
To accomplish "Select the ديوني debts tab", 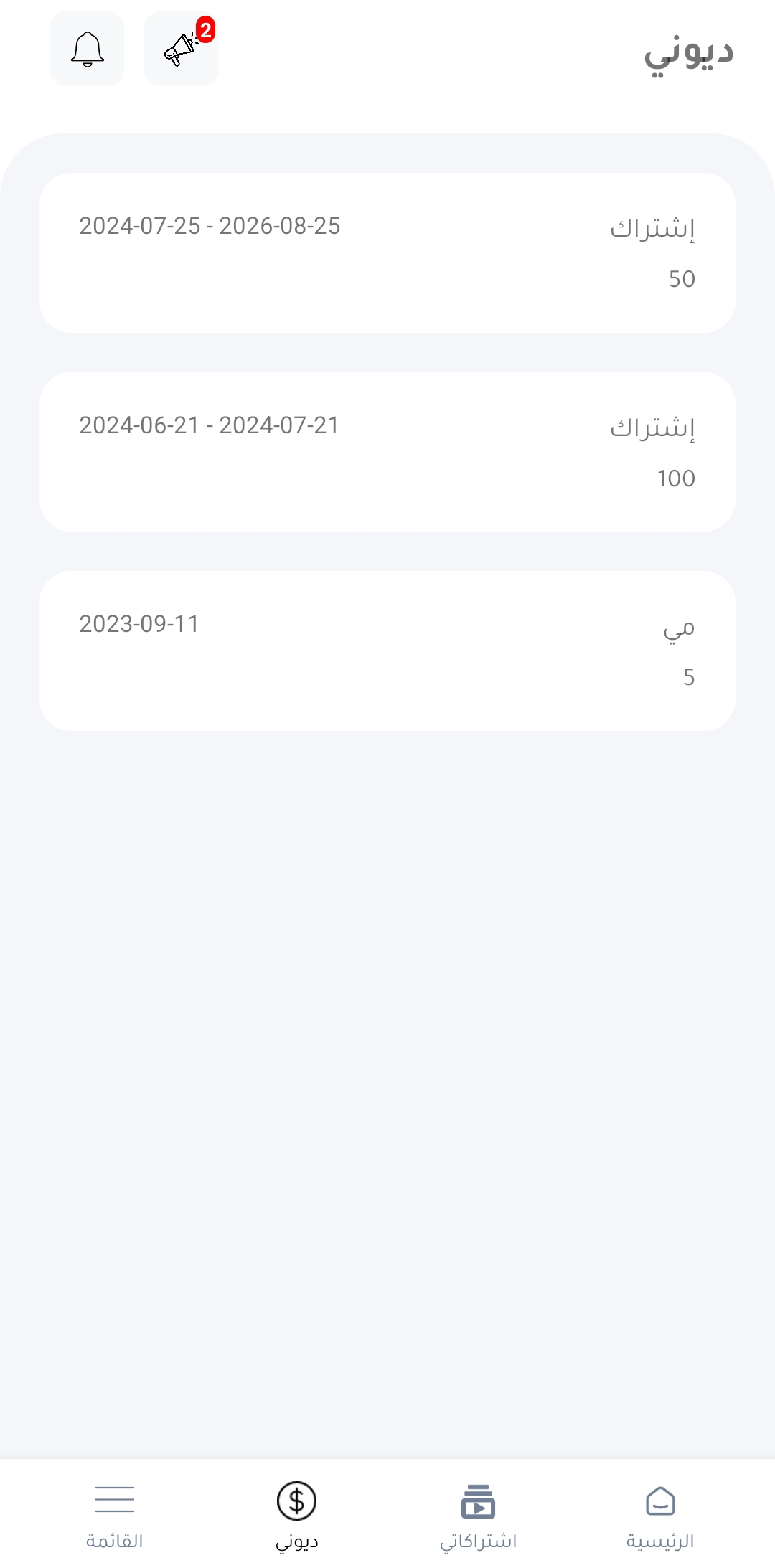I will coord(296,1515).
